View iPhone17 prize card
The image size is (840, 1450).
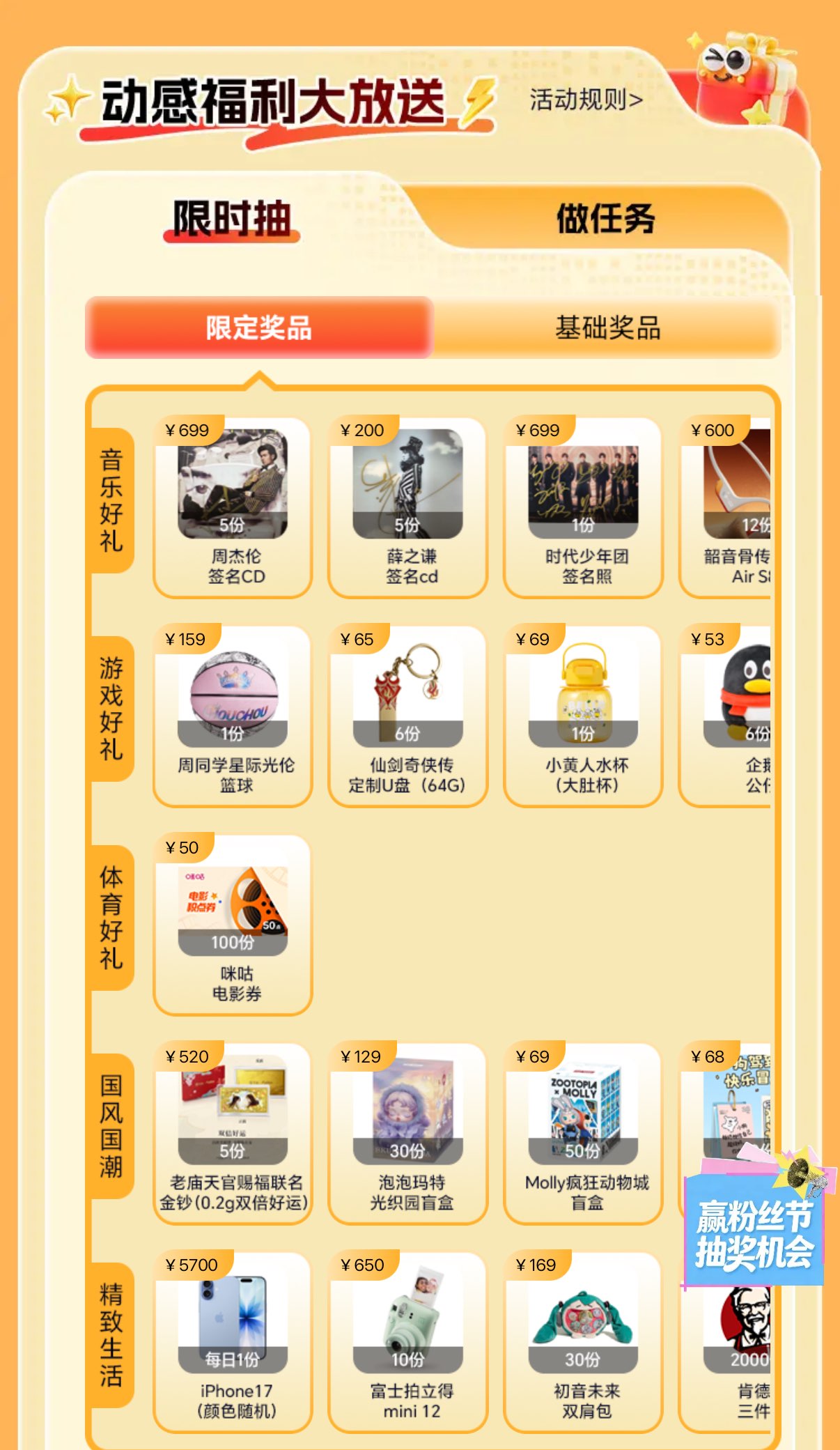[x=233, y=1342]
